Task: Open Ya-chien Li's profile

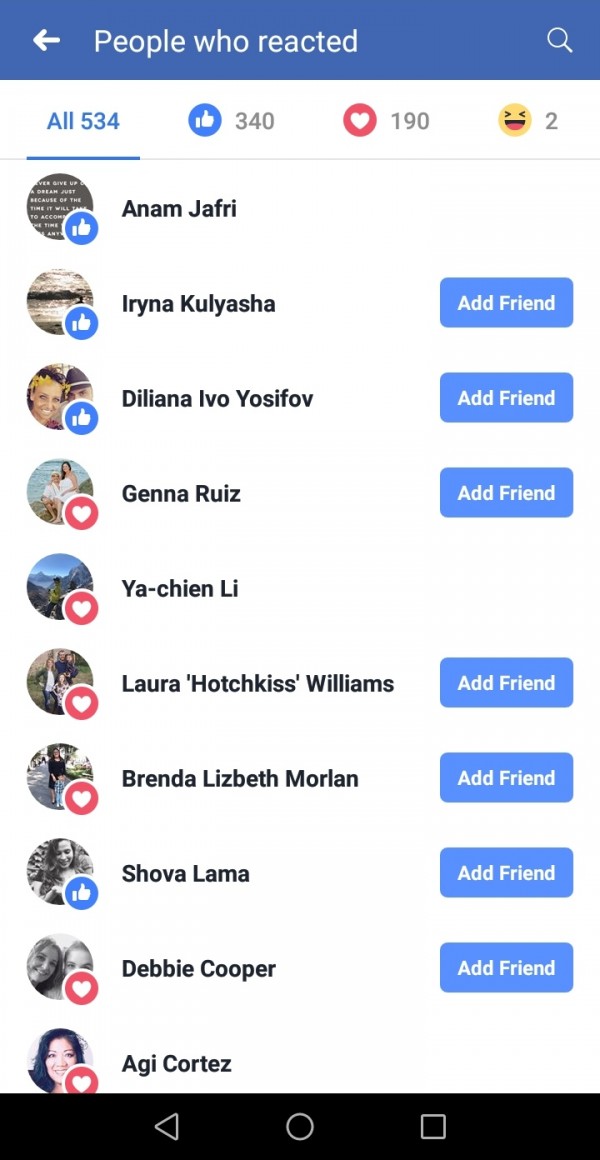Action: (x=180, y=589)
